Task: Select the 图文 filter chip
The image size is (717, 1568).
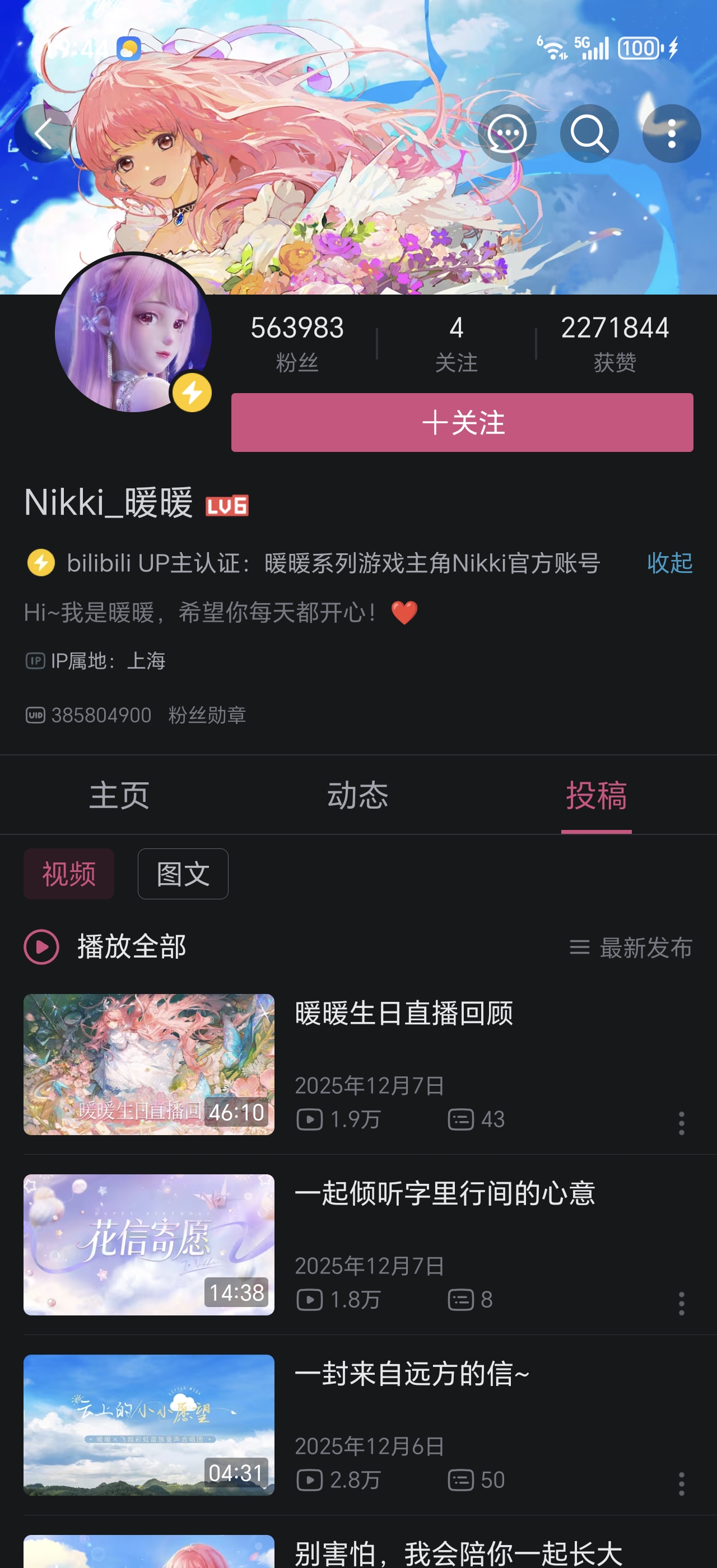Action: point(183,874)
